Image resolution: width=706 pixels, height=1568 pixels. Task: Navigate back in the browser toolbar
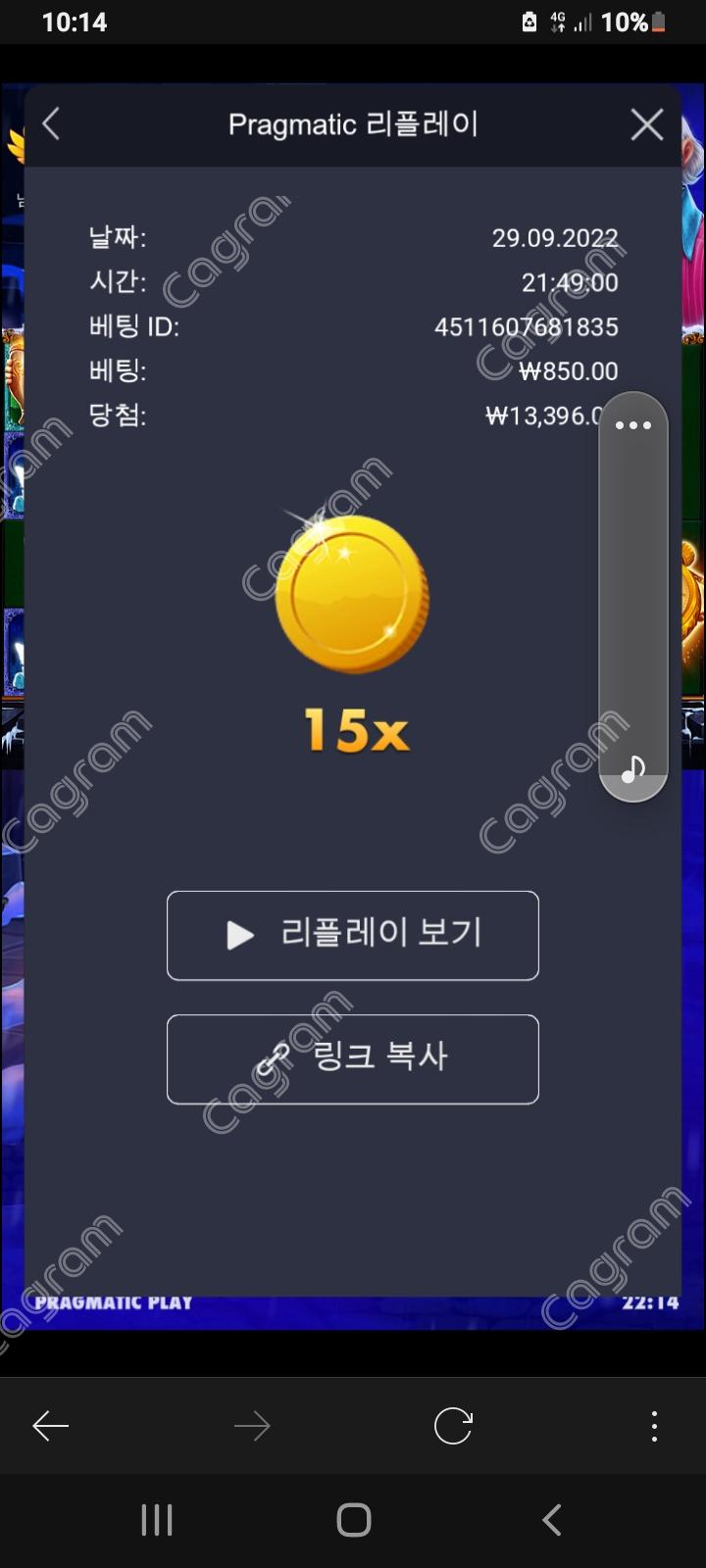51,1426
